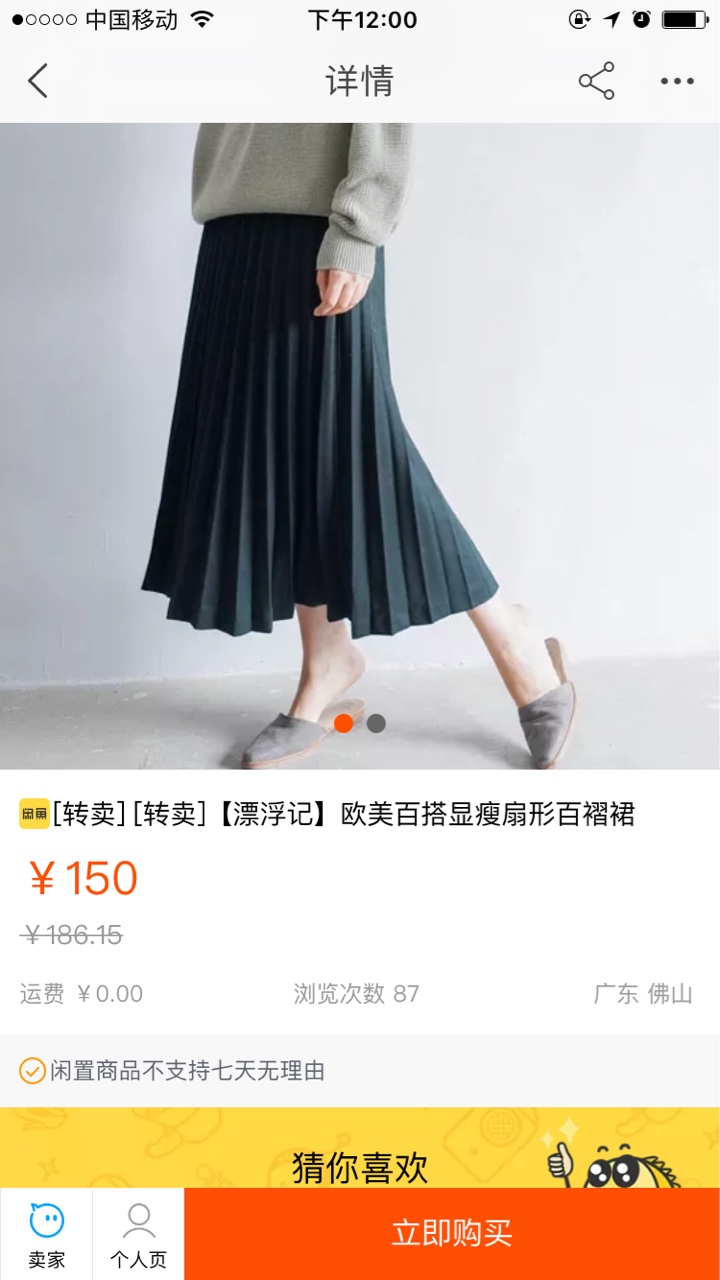Select the second image page dot

pyautogui.click(x=376, y=723)
